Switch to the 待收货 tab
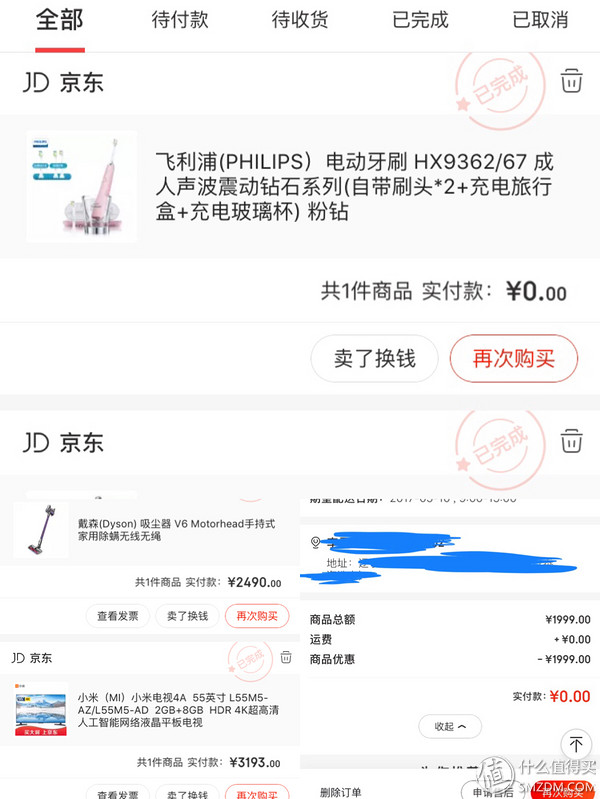 [x=300, y=20]
